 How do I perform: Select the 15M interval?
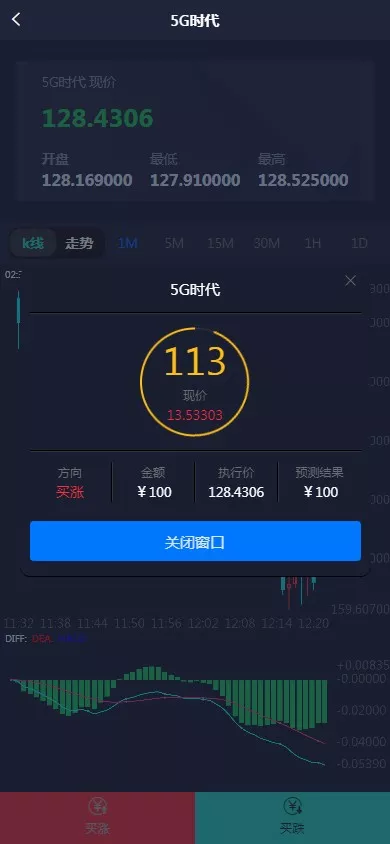[220, 243]
